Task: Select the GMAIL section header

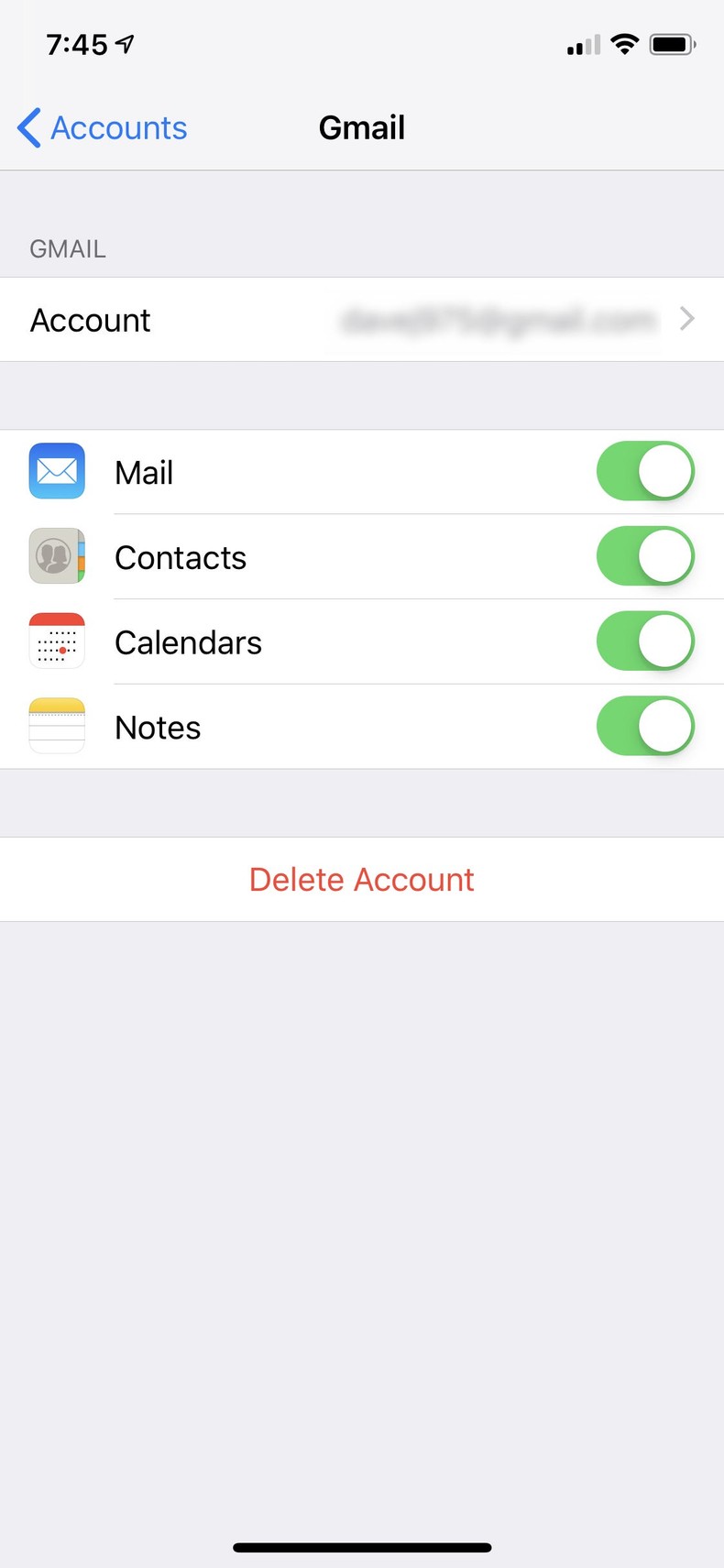Action: point(67,248)
